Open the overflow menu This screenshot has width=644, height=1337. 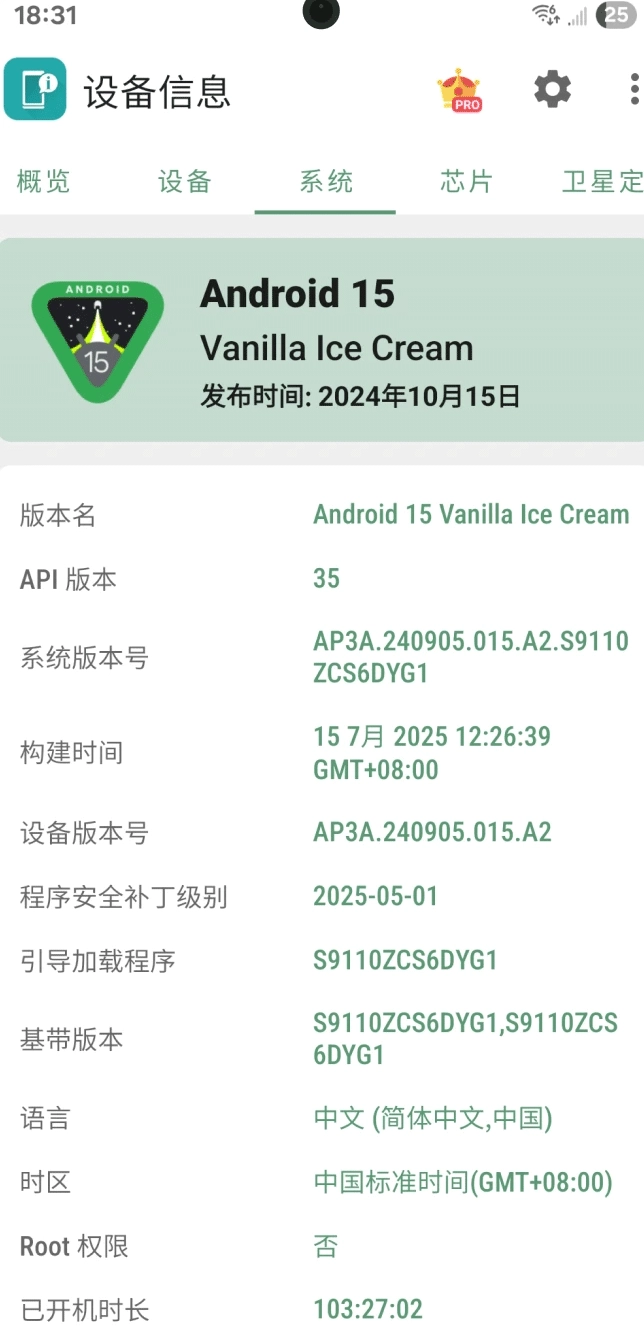634,90
